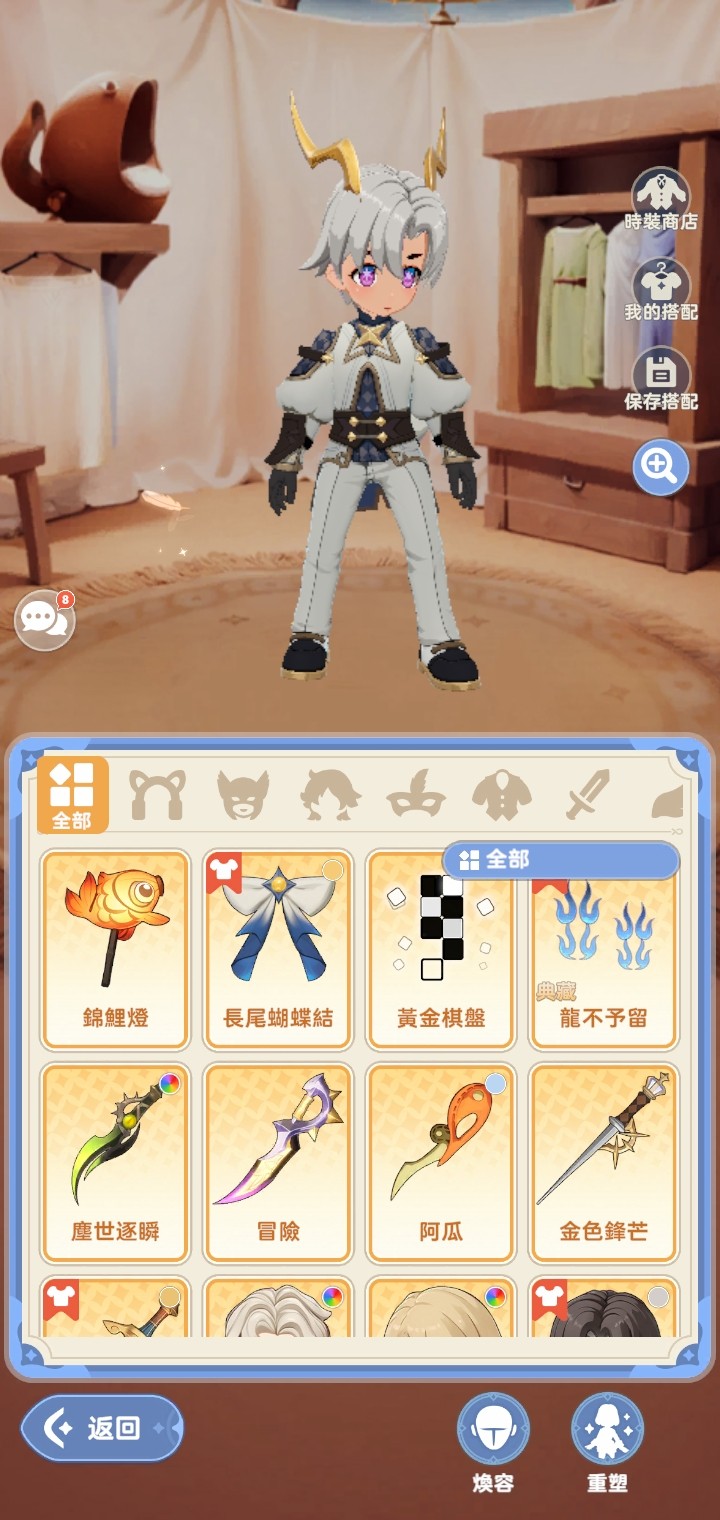Select the 塵世逐瞬 dagger
The height and width of the screenshot is (1520, 720).
(x=116, y=1162)
